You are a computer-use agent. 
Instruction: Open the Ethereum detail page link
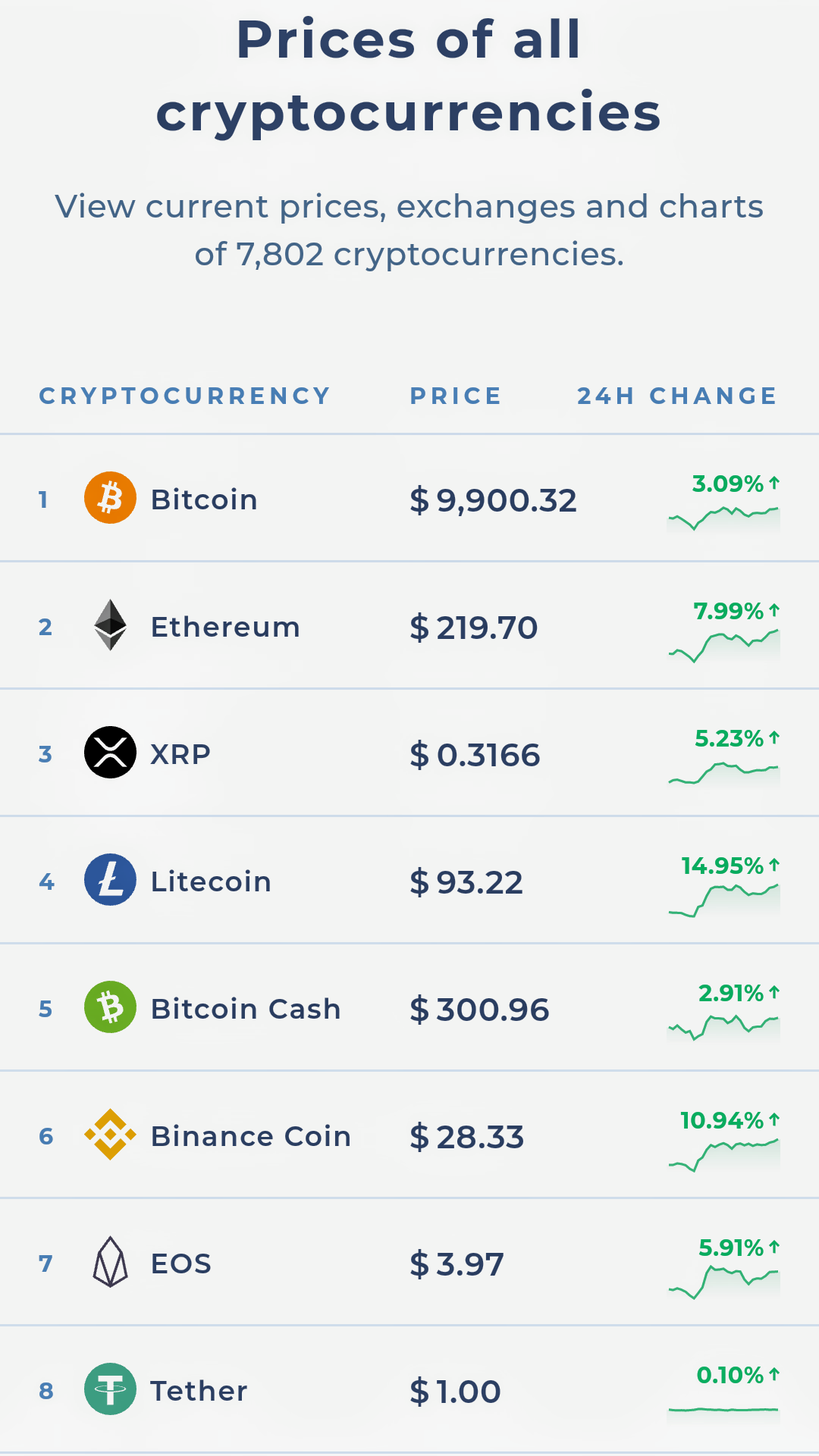[x=225, y=626]
